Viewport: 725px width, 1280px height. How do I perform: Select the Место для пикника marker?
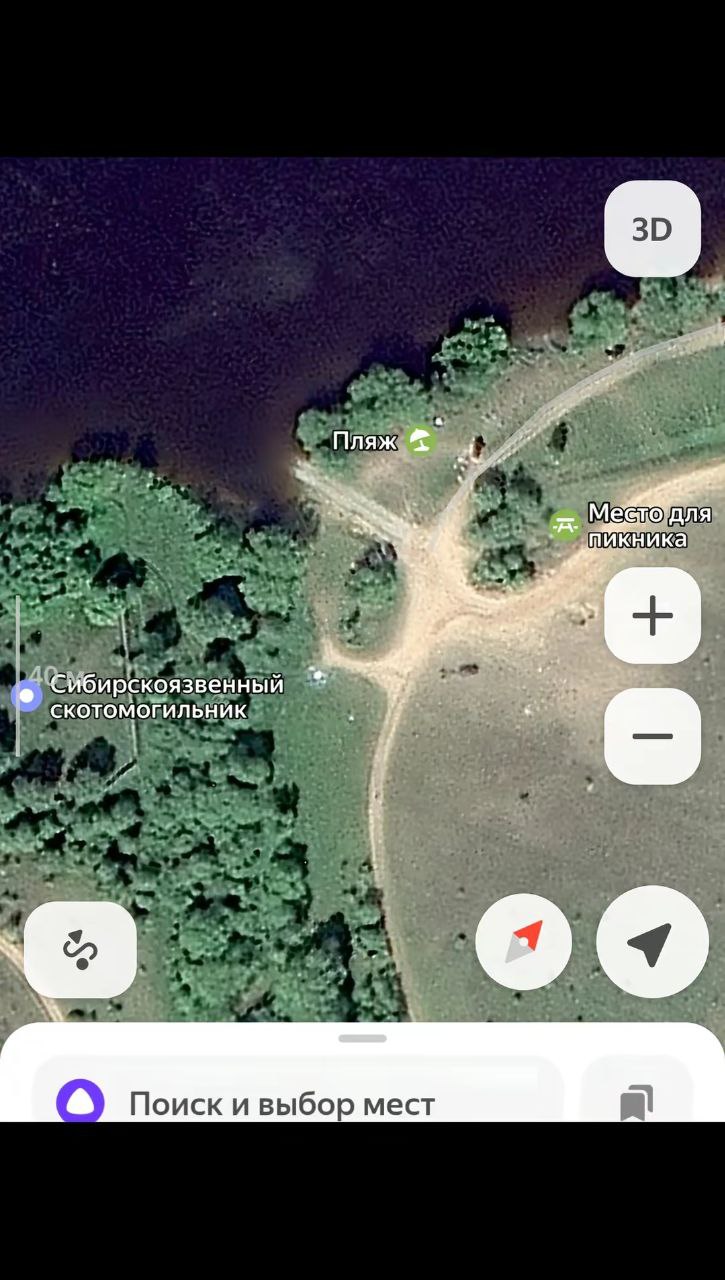coord(565,525)
